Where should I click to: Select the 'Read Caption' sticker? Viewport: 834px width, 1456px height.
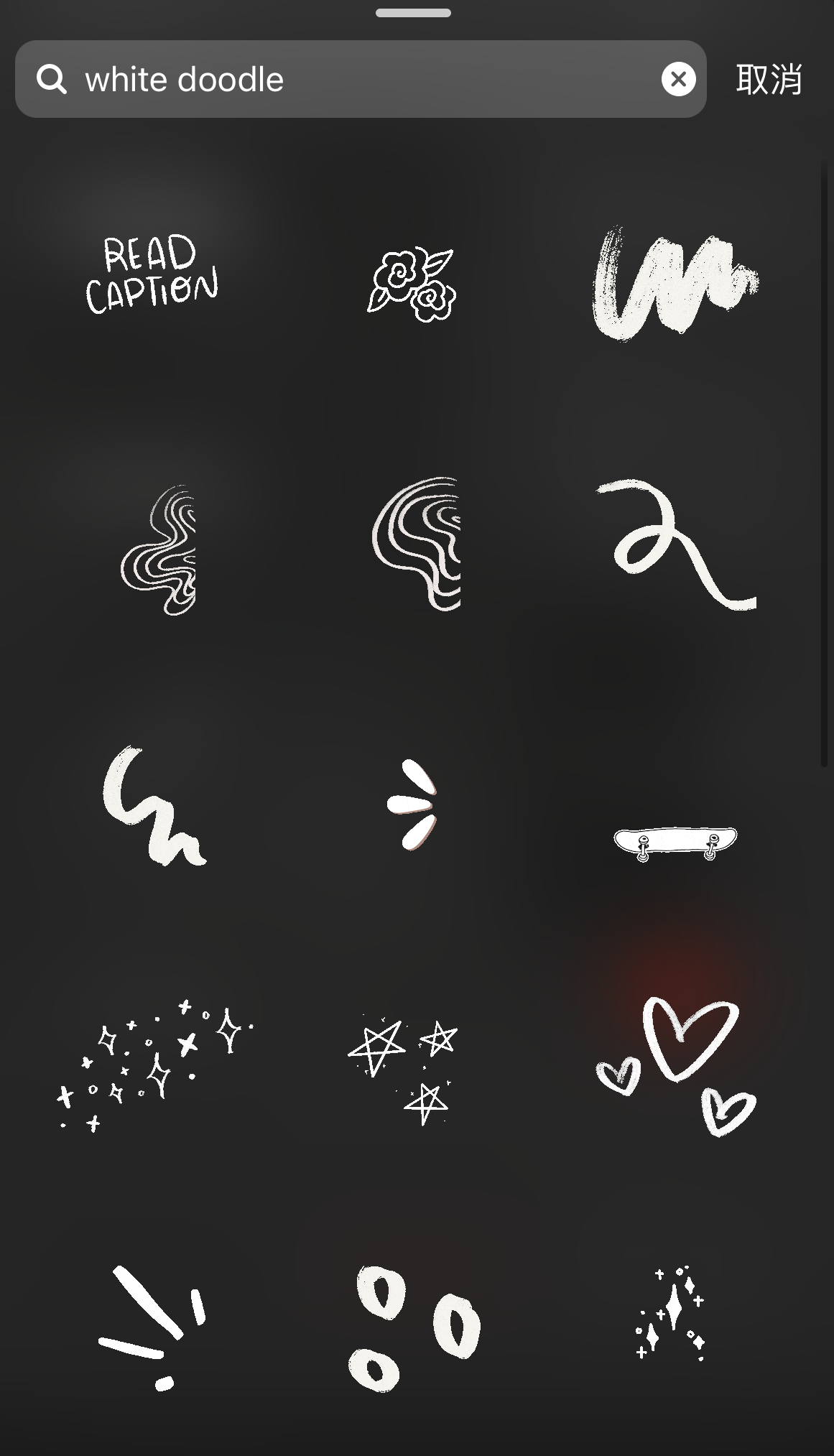(152, 274)
